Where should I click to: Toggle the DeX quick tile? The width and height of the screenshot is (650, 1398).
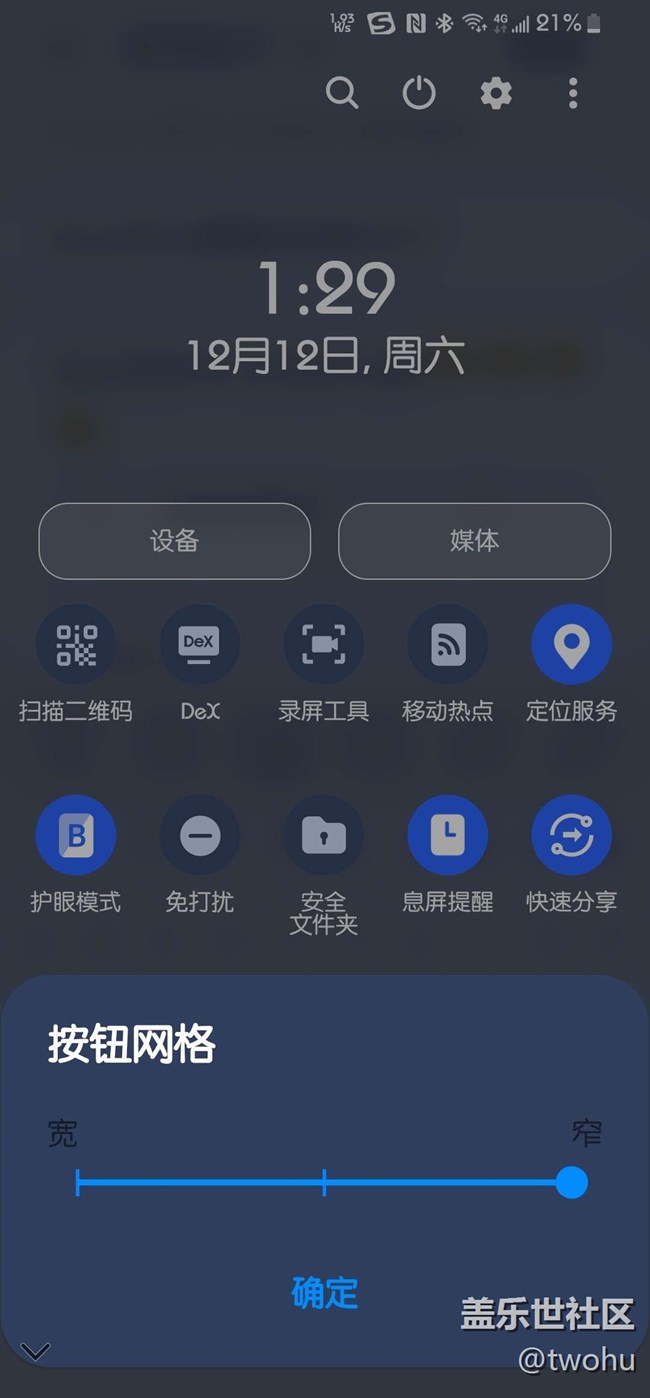click(199, 645)
